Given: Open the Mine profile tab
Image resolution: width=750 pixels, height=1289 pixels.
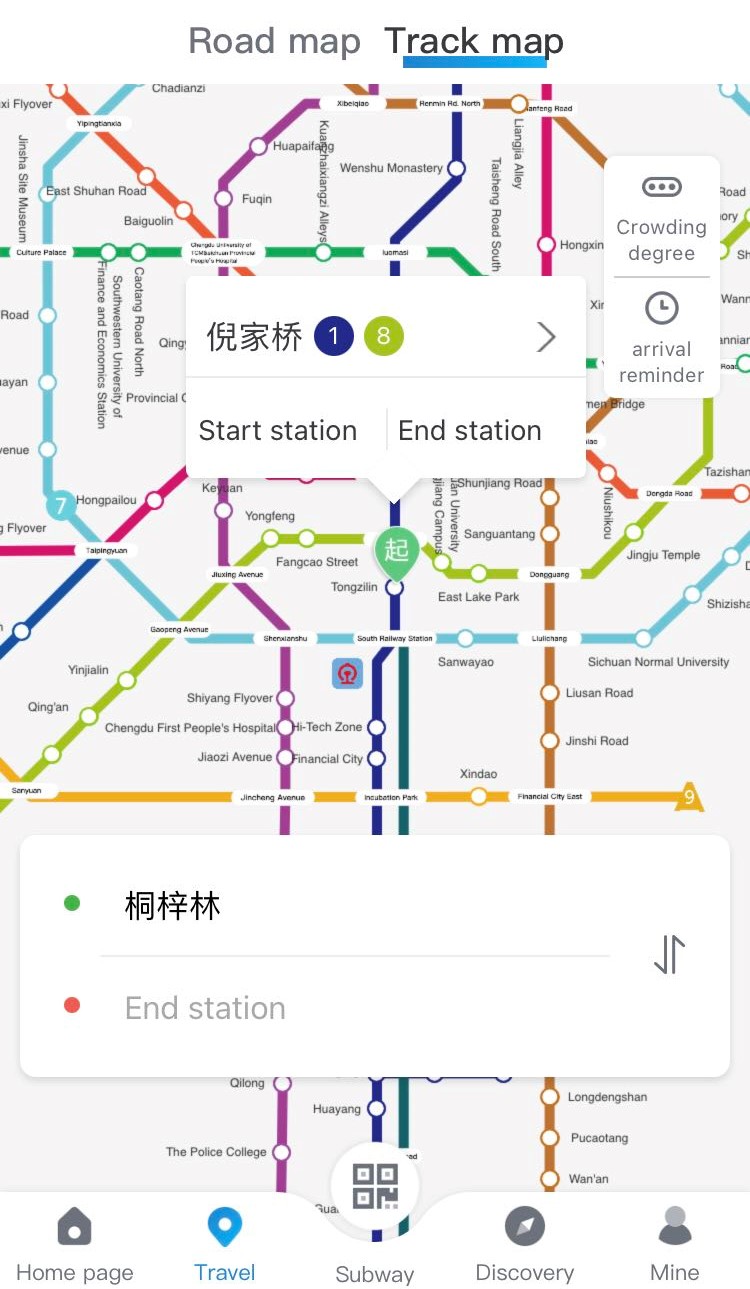Looking at the screenshot, I should click(x=675, y=1243).
